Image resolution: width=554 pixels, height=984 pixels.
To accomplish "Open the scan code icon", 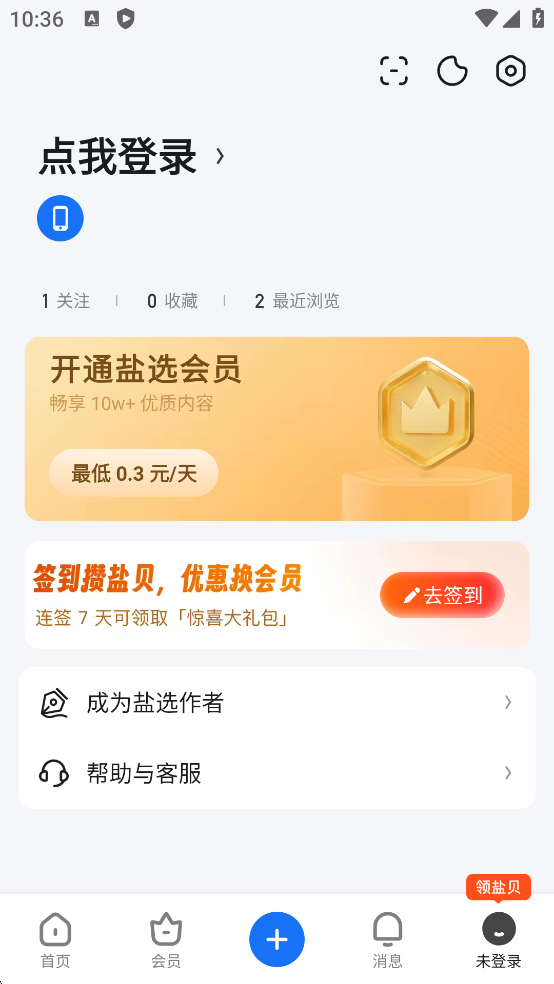I will [394, 70].
